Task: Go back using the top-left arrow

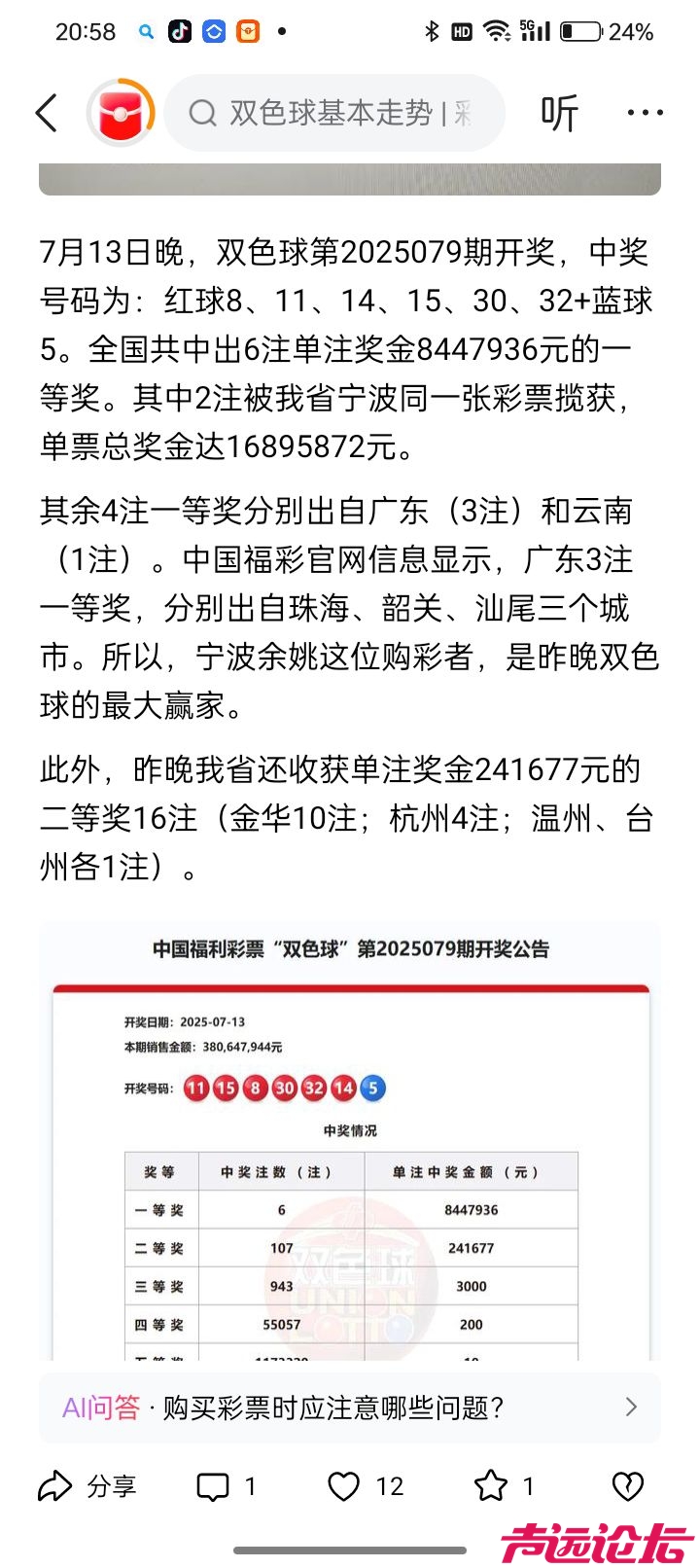Action: 47,113
